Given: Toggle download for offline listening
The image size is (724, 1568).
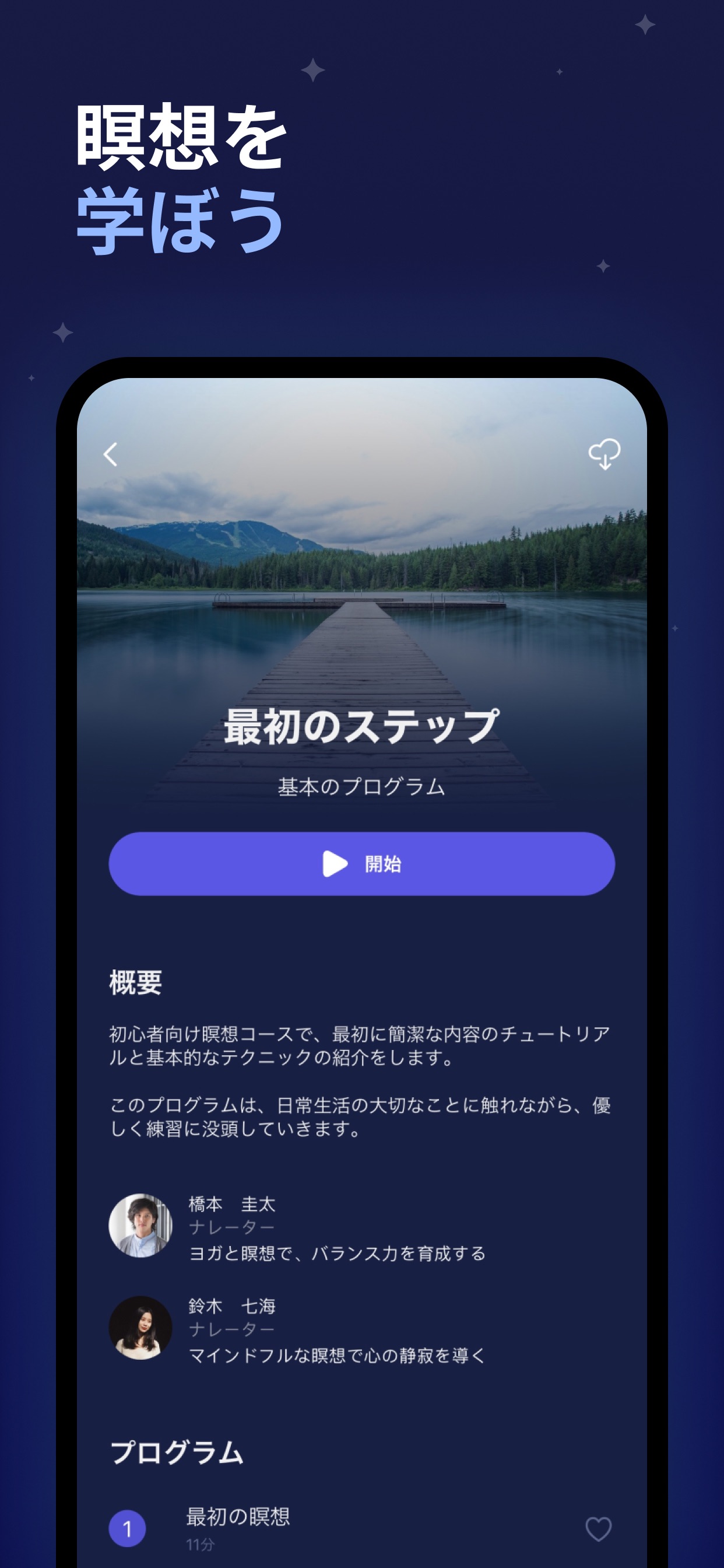Looking at the screenshot, I should point(605,453).
